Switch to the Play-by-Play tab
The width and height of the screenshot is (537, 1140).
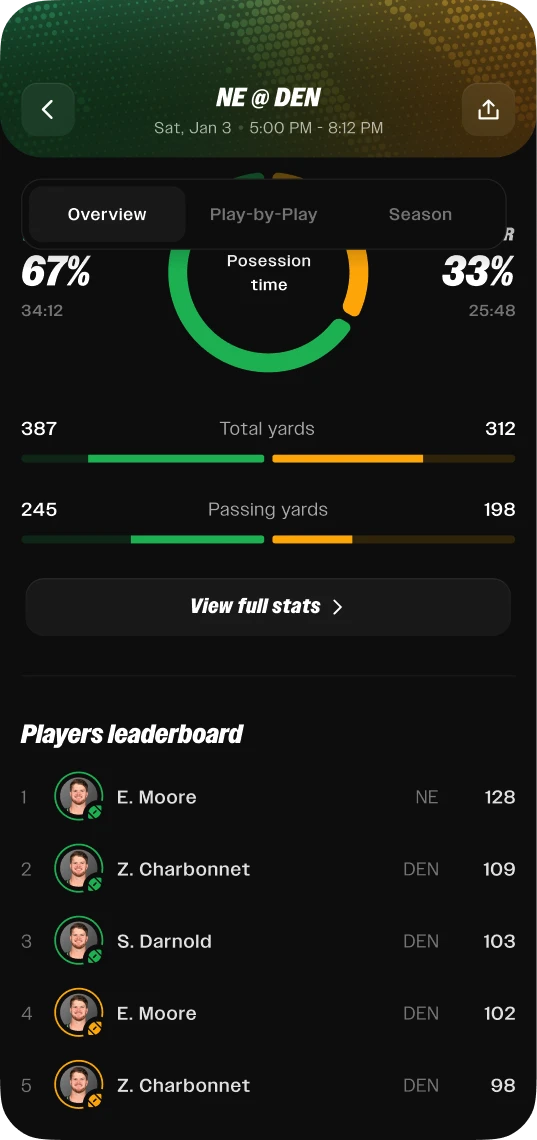point(264,214)
